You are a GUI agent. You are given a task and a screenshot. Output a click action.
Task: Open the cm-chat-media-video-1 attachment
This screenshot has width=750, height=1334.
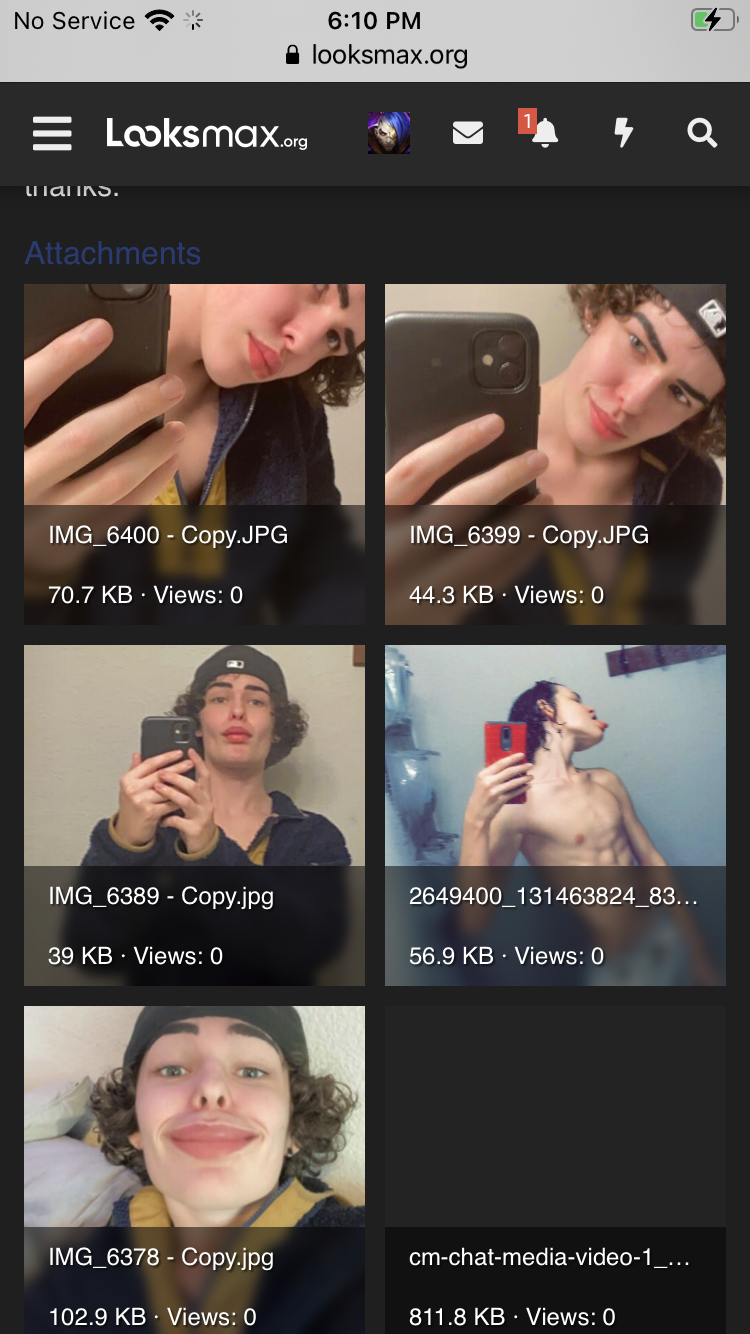555,1170
